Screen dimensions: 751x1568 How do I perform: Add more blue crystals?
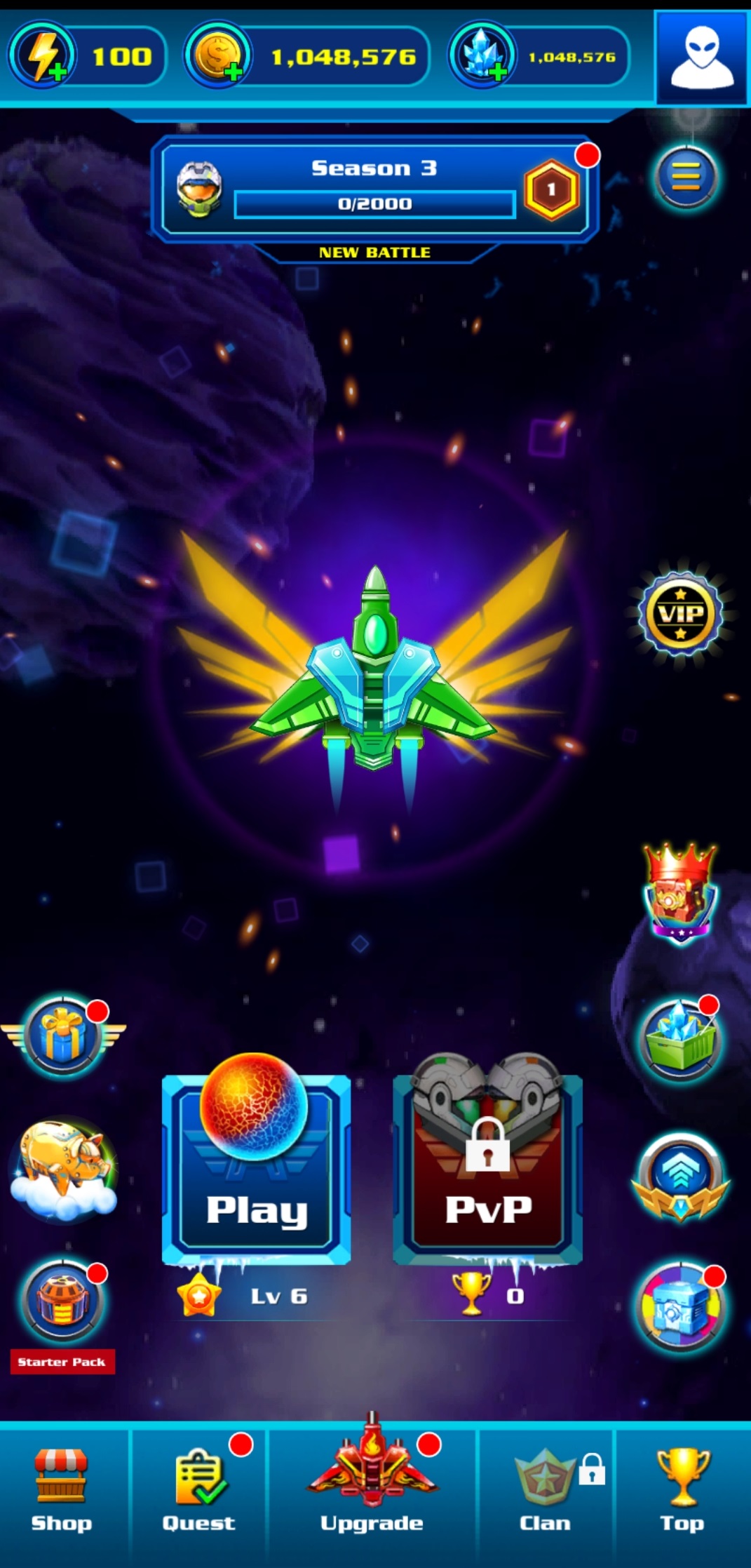click(482, 57)
